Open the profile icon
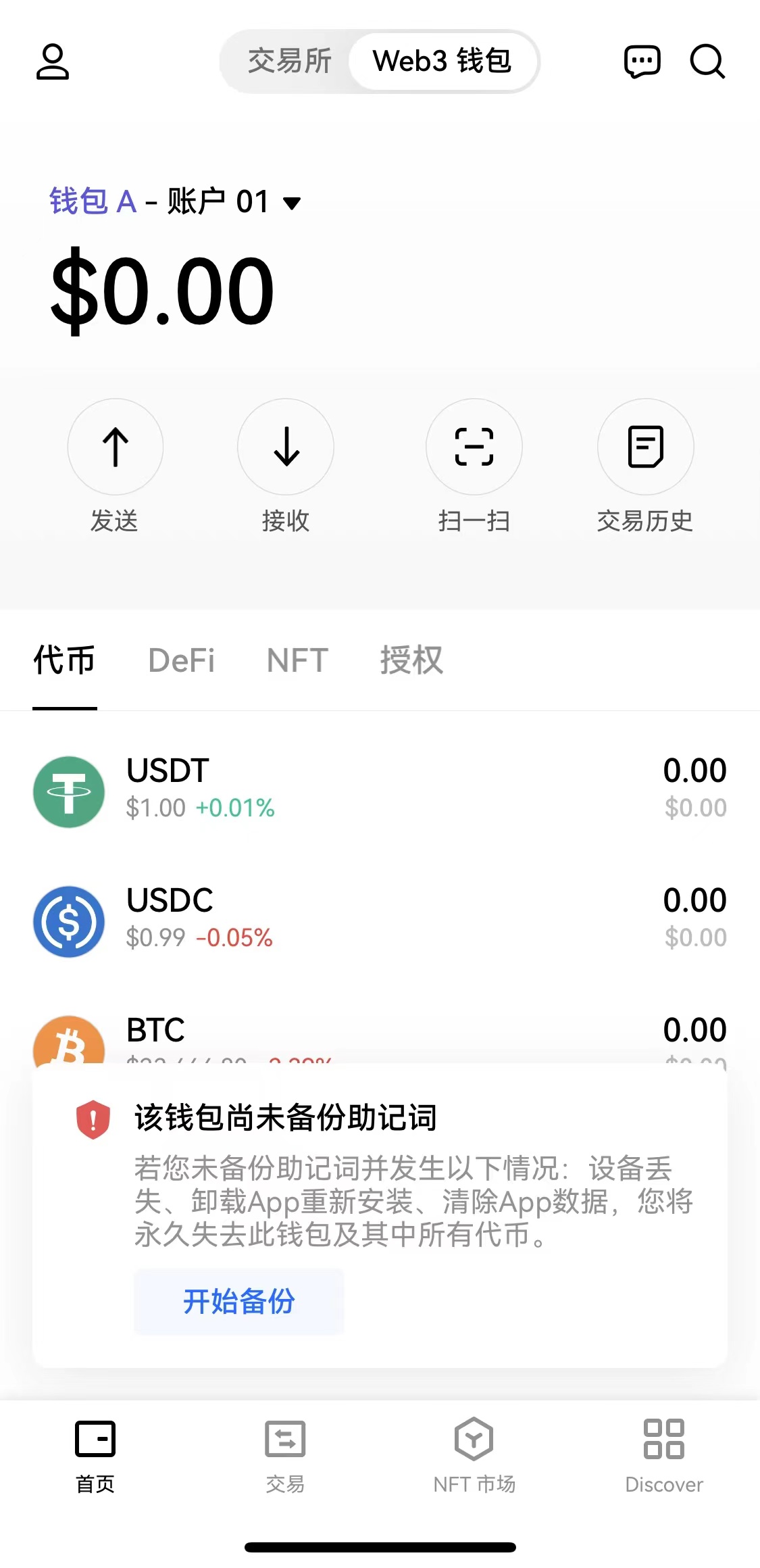This screenshot has height=1568, width=760. [53, 62]
